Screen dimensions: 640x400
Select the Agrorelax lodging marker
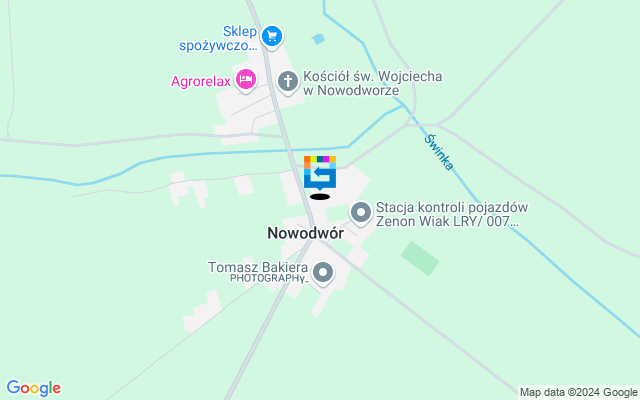point(245,79)
